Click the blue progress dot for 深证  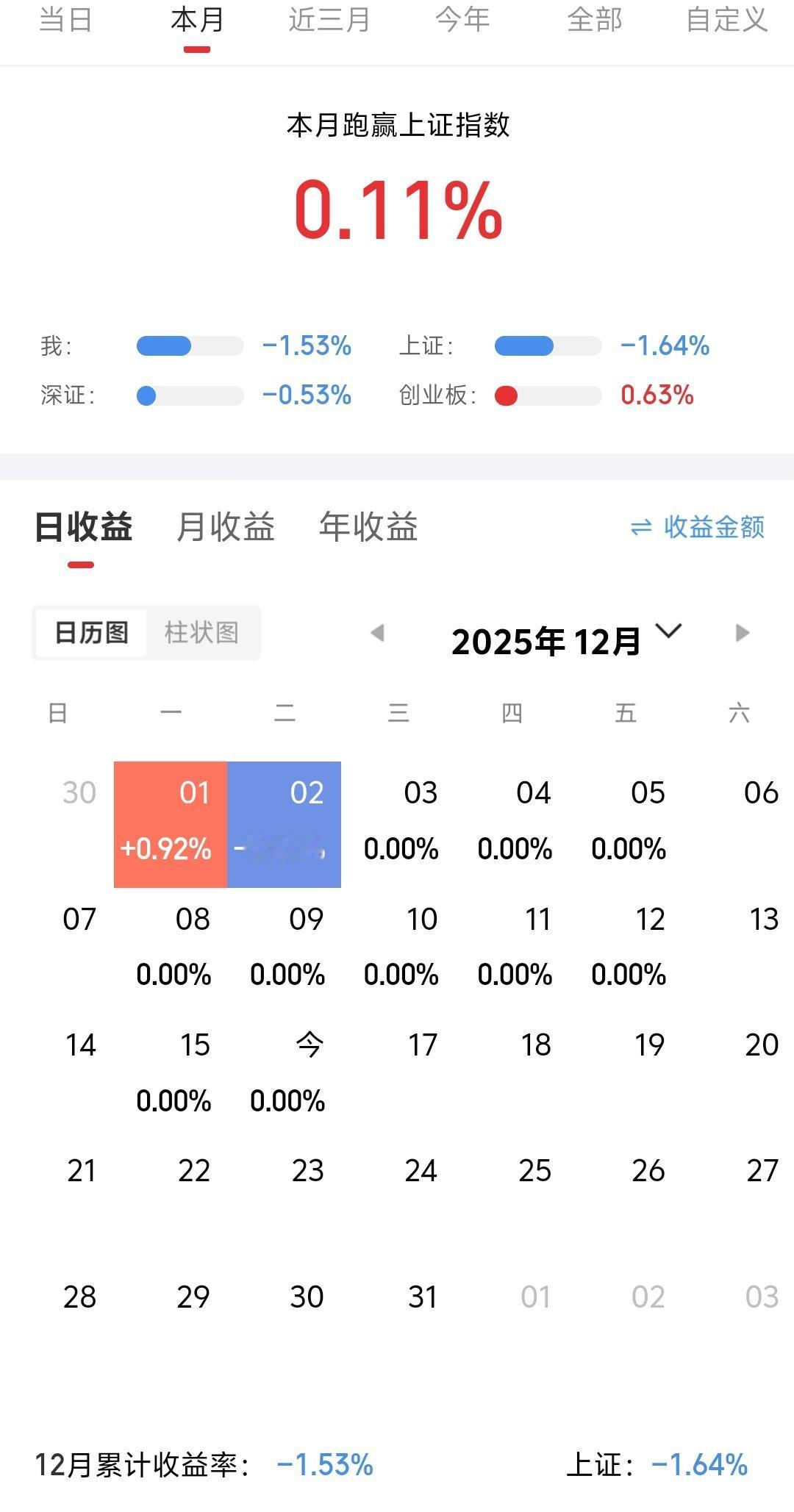coord(147,395)
